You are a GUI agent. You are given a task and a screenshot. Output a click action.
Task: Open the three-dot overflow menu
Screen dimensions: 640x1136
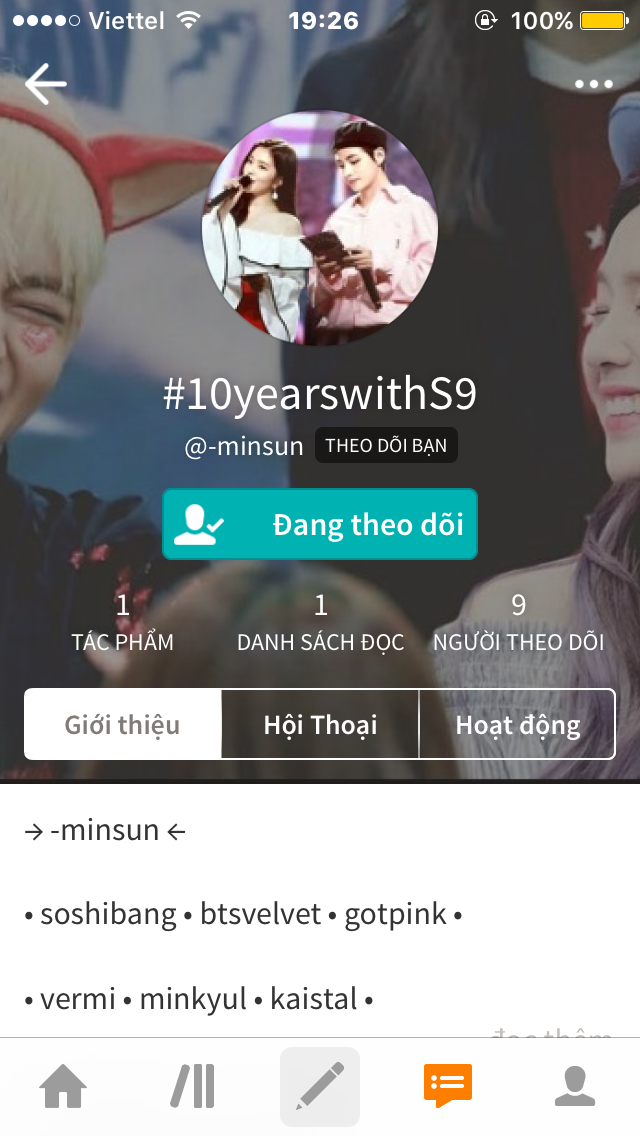(594, 84)
